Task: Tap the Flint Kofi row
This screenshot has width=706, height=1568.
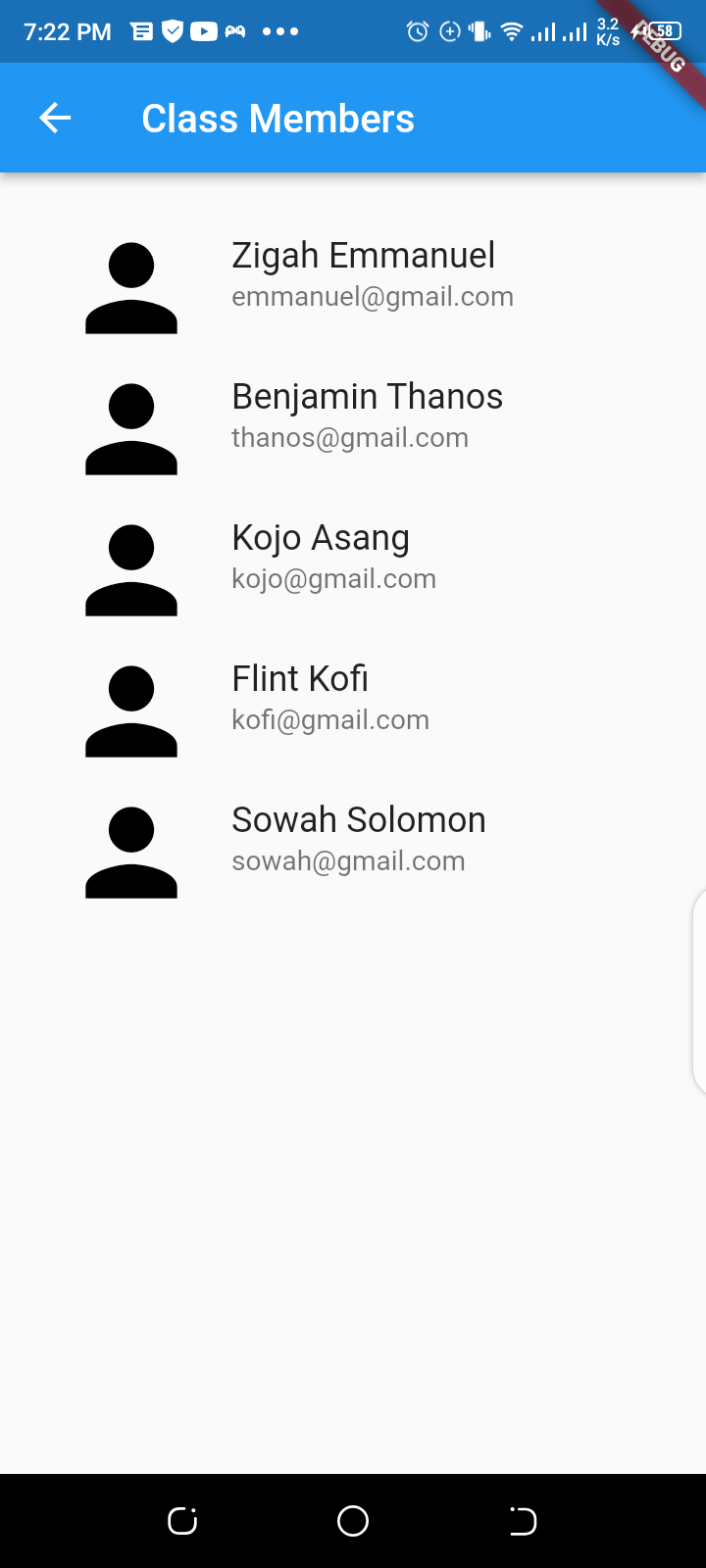Action: pyautogui.click(x=329, y=696)
